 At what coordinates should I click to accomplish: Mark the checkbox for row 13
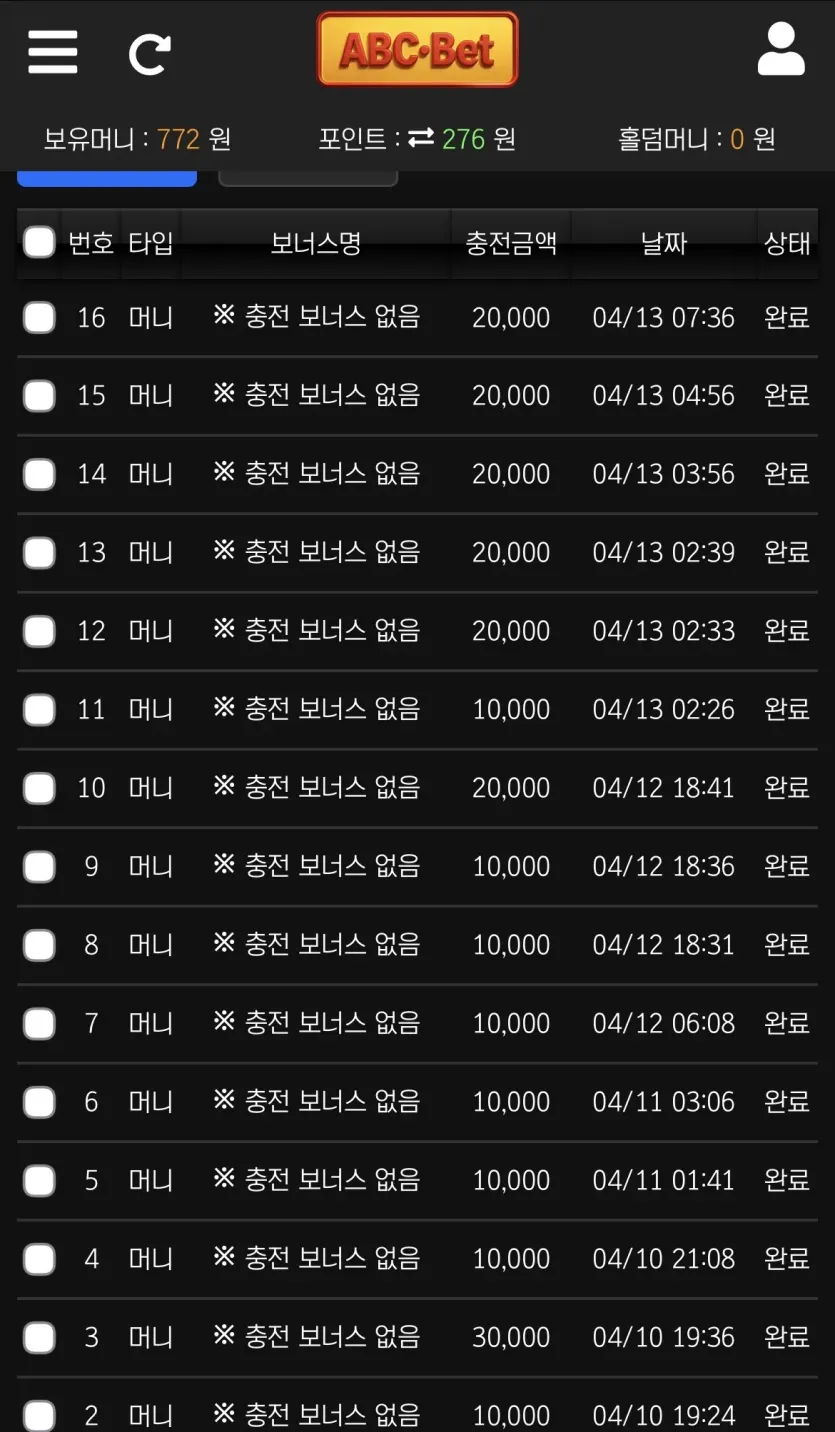click(x=39, y=552)
